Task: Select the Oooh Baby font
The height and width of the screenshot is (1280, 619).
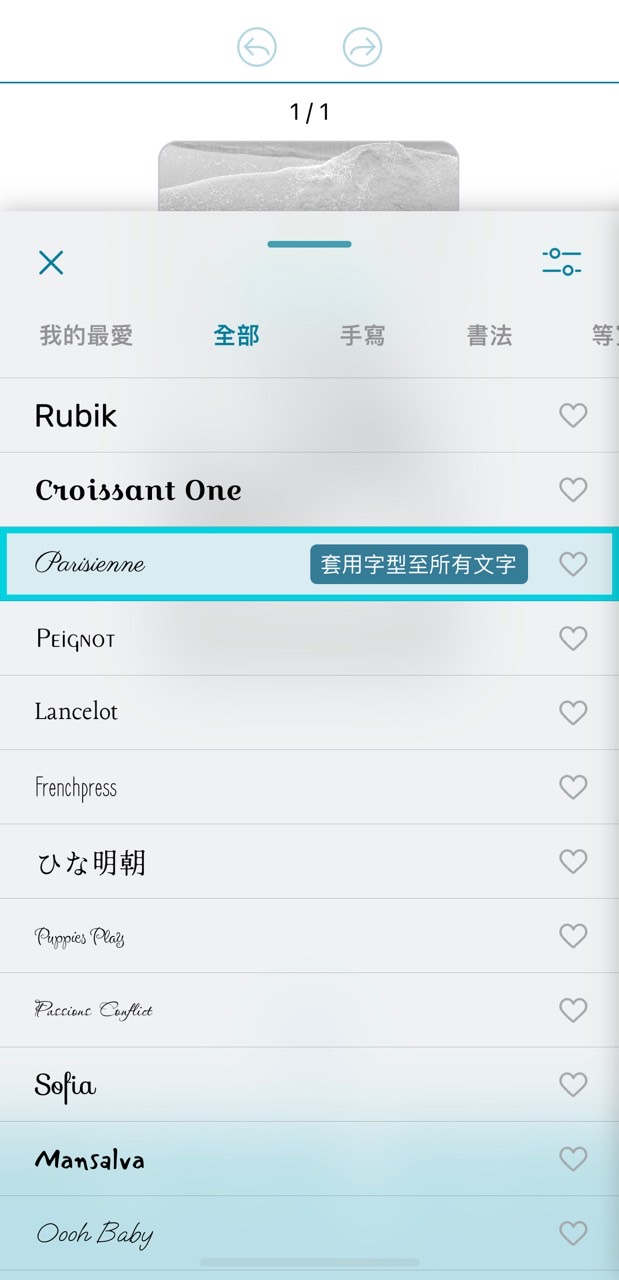Action: click(95, 1234)
